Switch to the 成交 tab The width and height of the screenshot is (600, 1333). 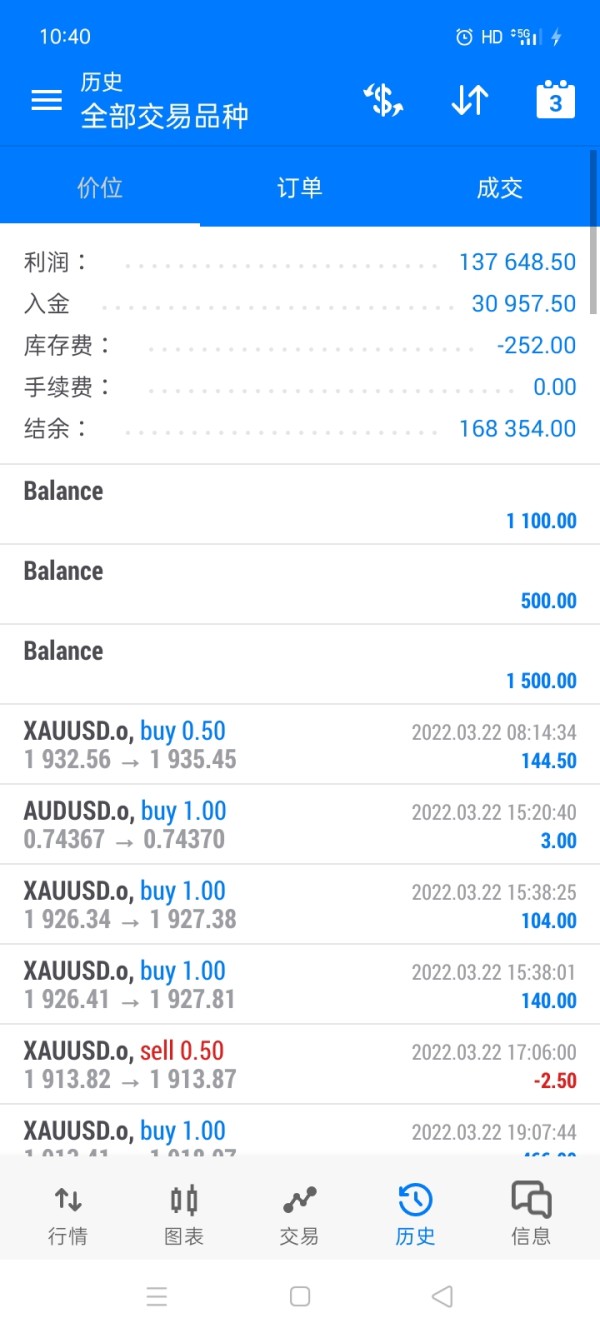point(499,188)
